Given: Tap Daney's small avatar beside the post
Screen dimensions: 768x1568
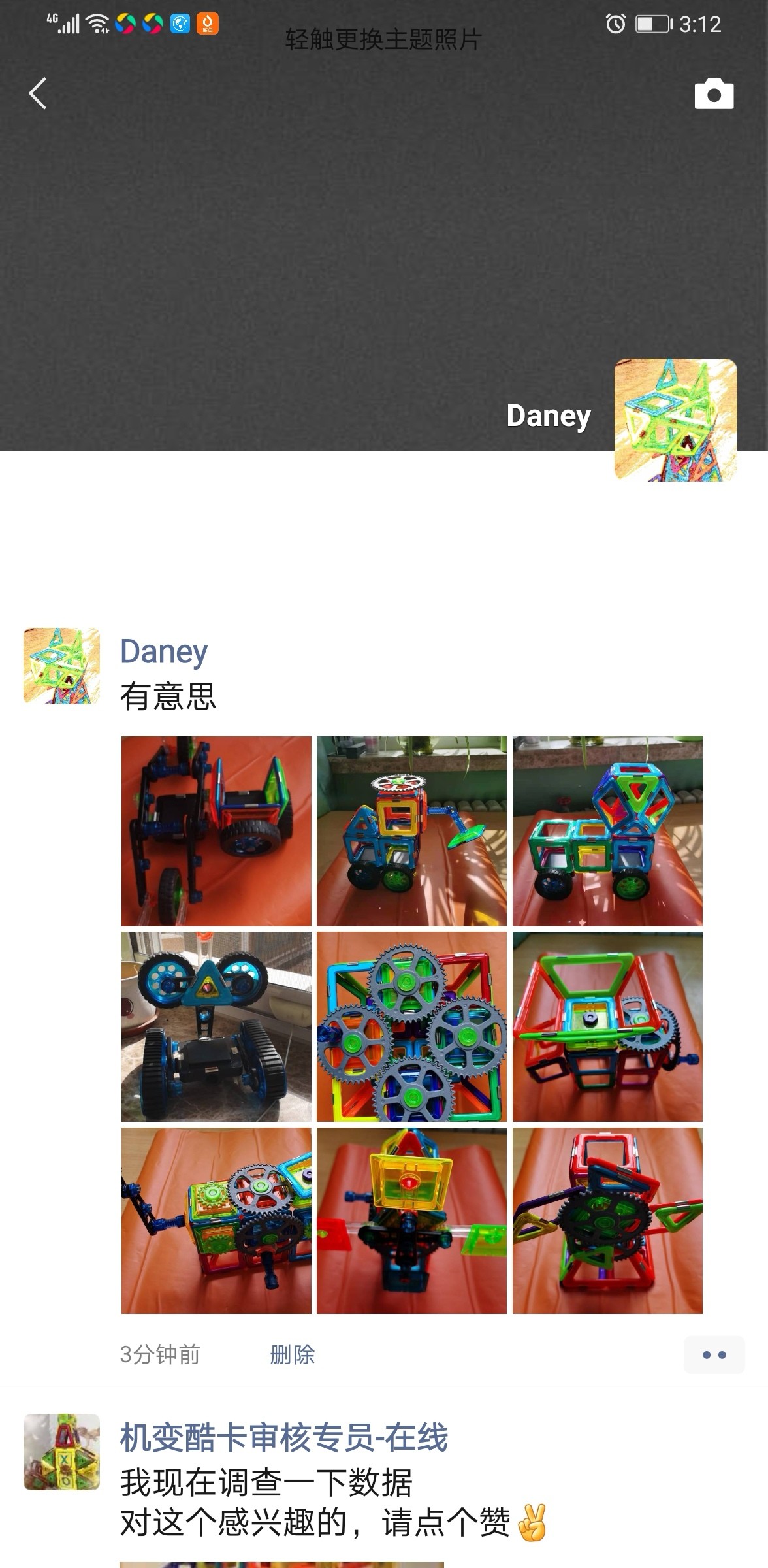Looking at the screenshot, I should (x=61, y=666).
